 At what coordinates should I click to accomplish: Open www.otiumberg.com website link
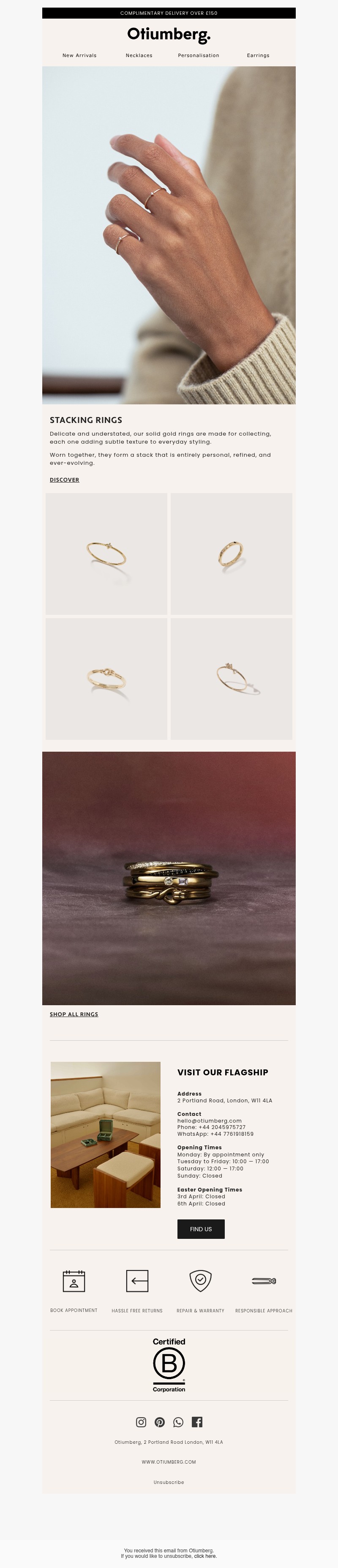tap(169, 1462)
